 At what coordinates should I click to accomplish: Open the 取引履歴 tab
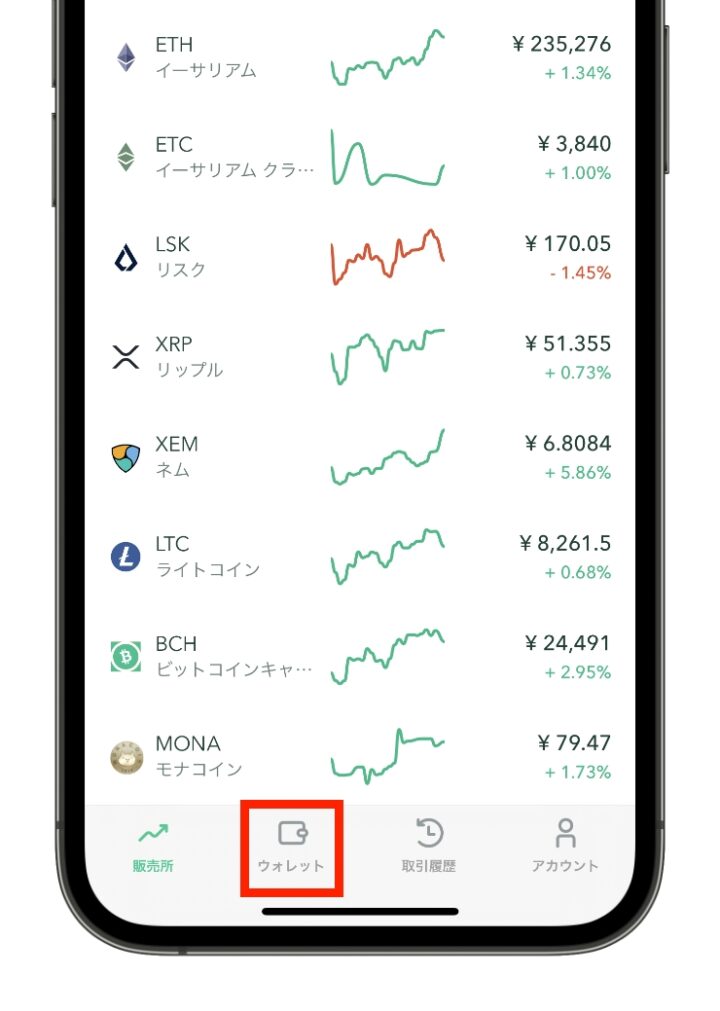point(428,846)
